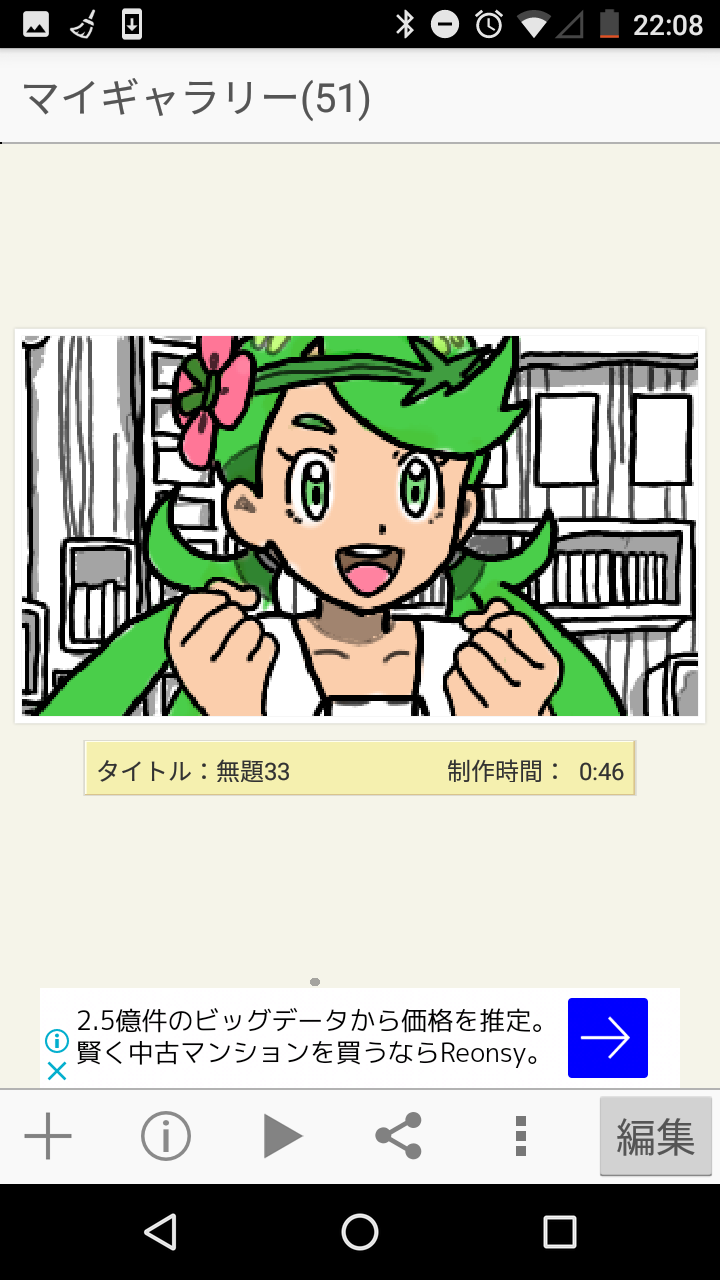This screenshot has height=1280, width=720.
Task: Close the Reonsy ad banner
Action: pyautogui.click(x=57, y=1072)
